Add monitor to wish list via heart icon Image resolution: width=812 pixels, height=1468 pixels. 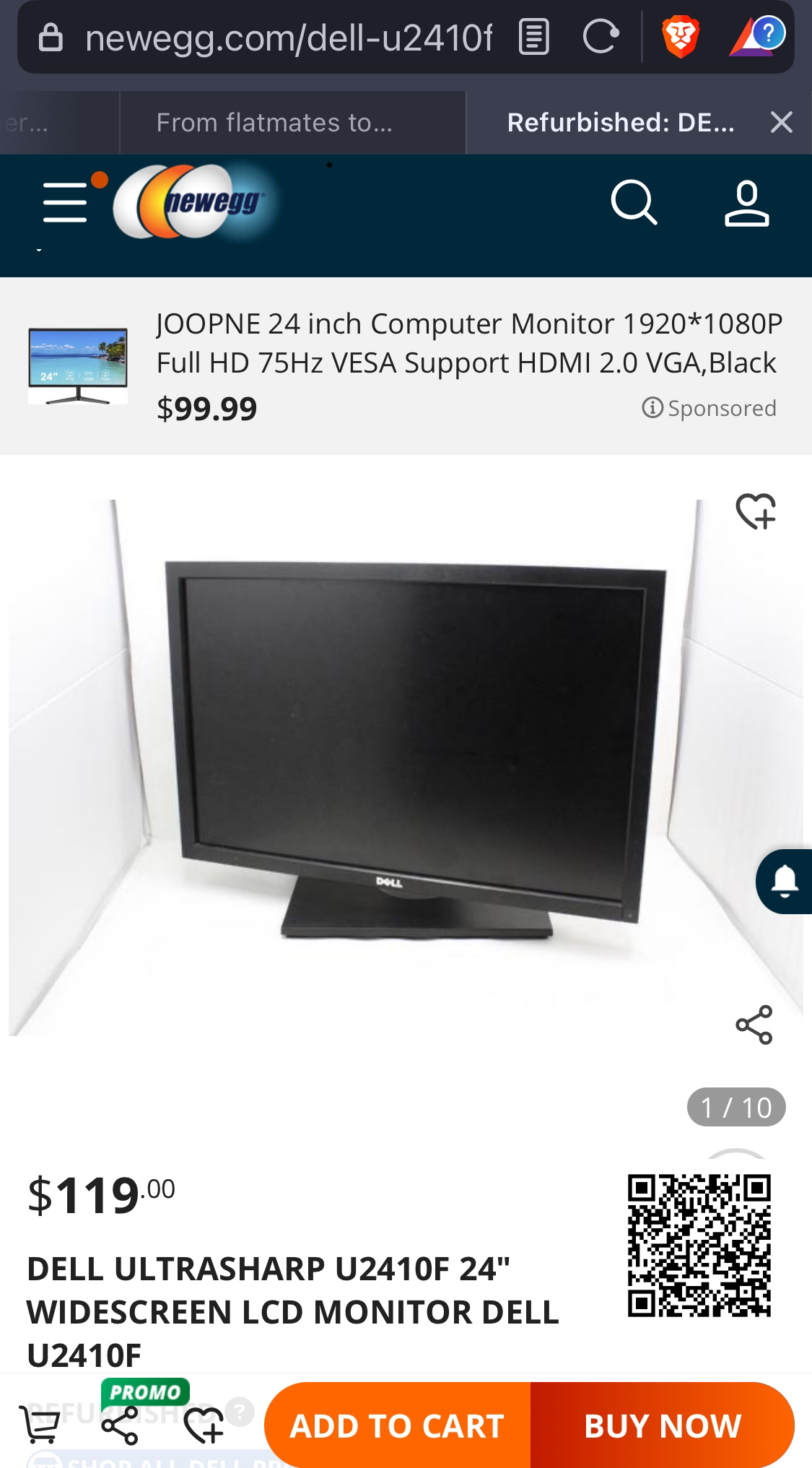coord(755,511)
